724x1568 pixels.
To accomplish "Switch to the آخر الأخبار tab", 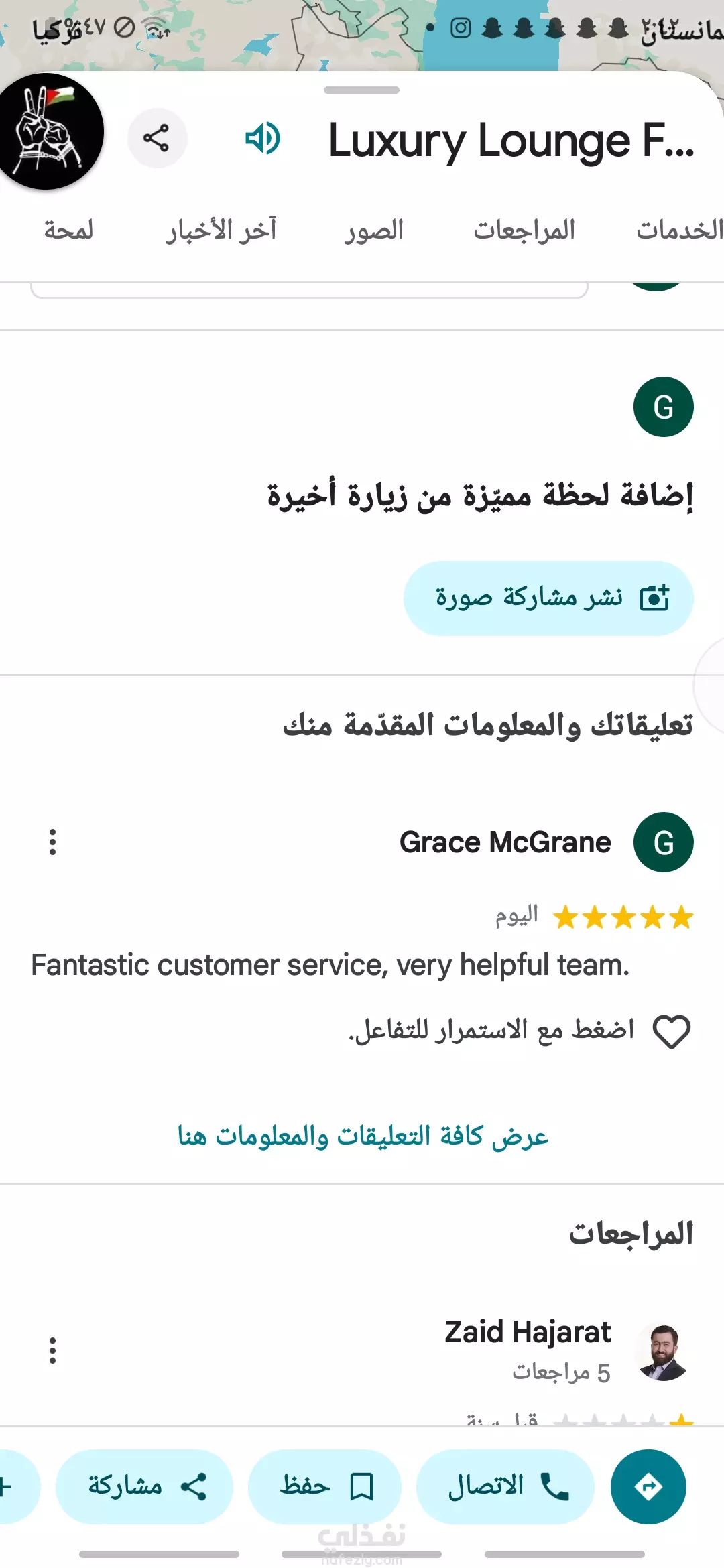I will pyautogui.click(x=221, y=231).
